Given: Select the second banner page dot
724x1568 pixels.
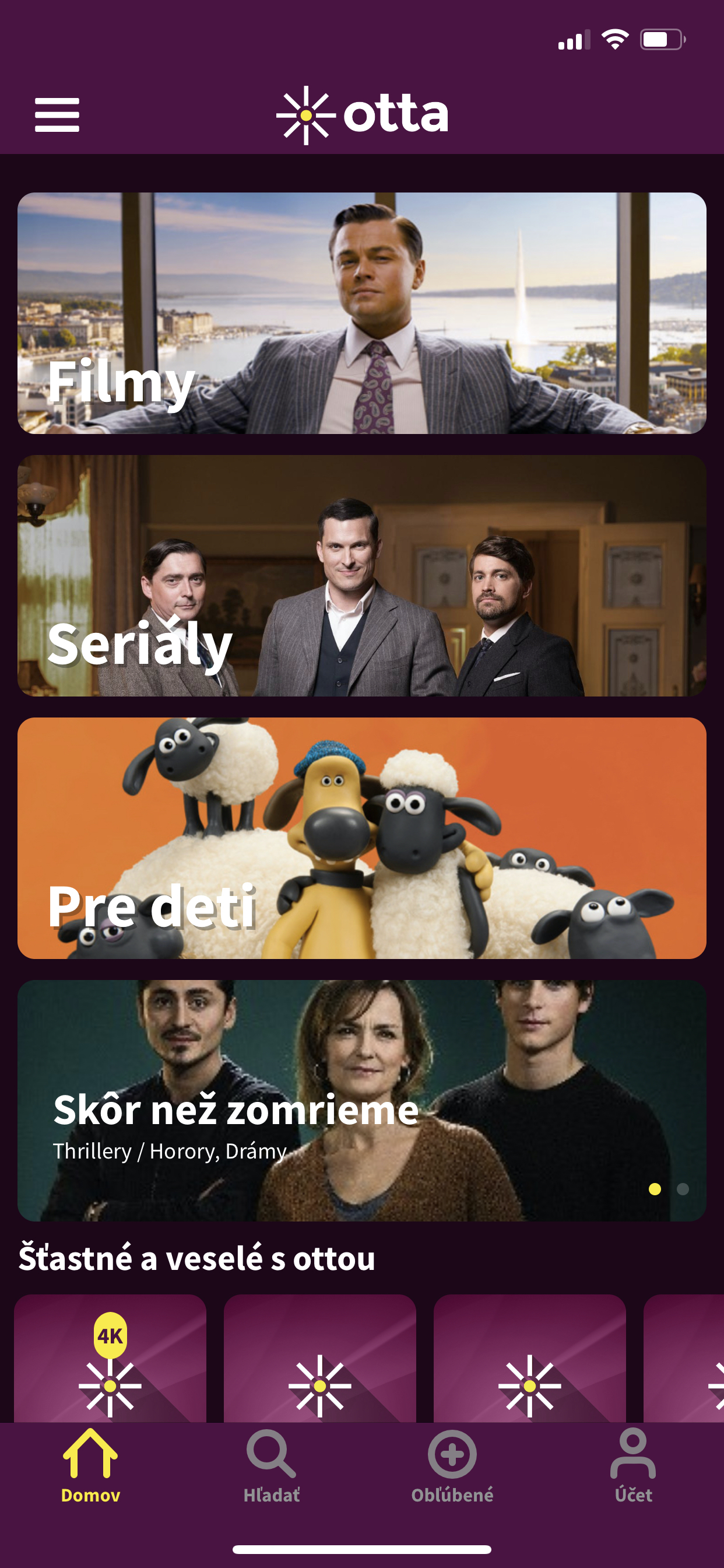Looking at the screenshot, I should tap(683, 1189).
